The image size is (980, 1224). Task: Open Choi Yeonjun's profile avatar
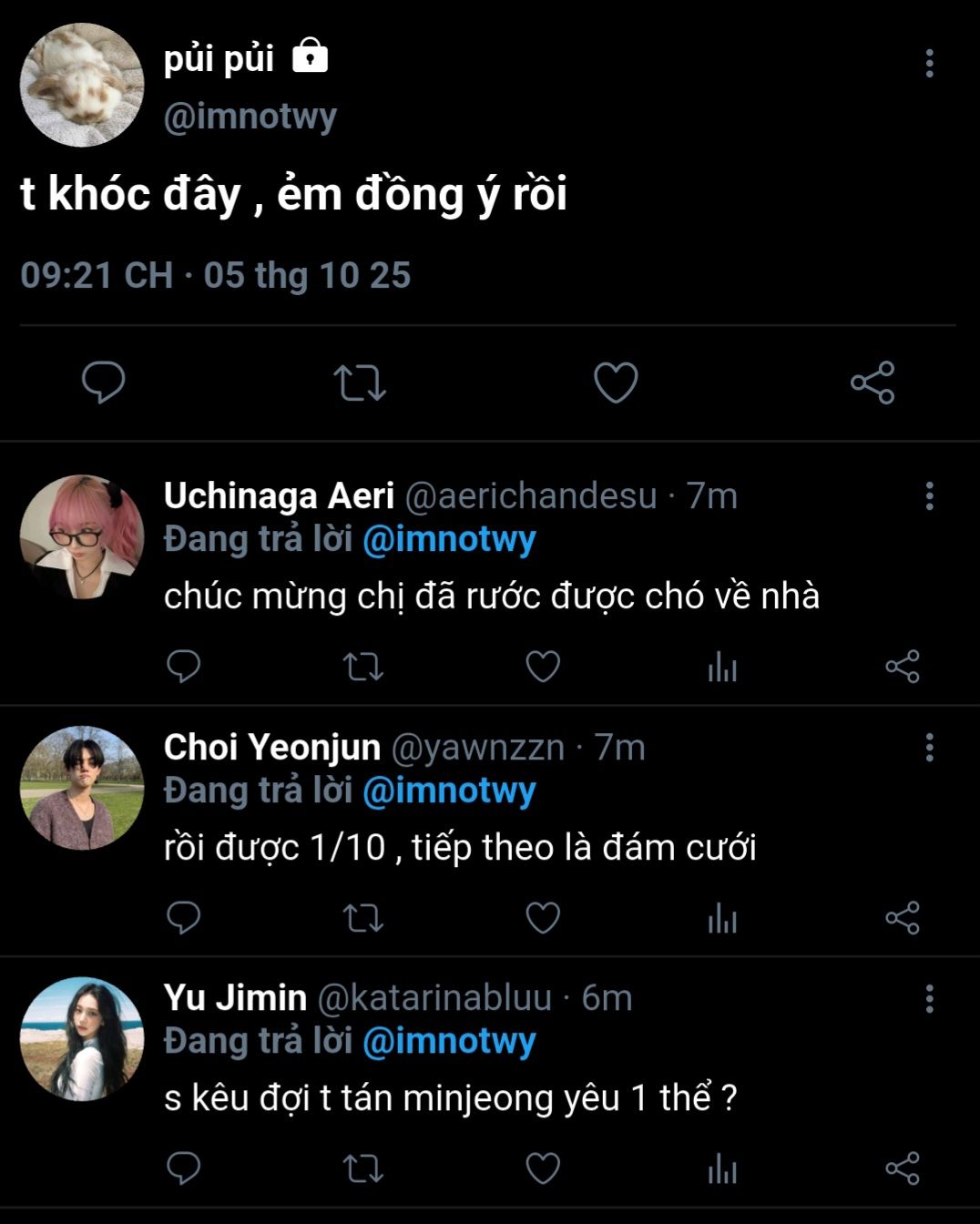(82, 788)
